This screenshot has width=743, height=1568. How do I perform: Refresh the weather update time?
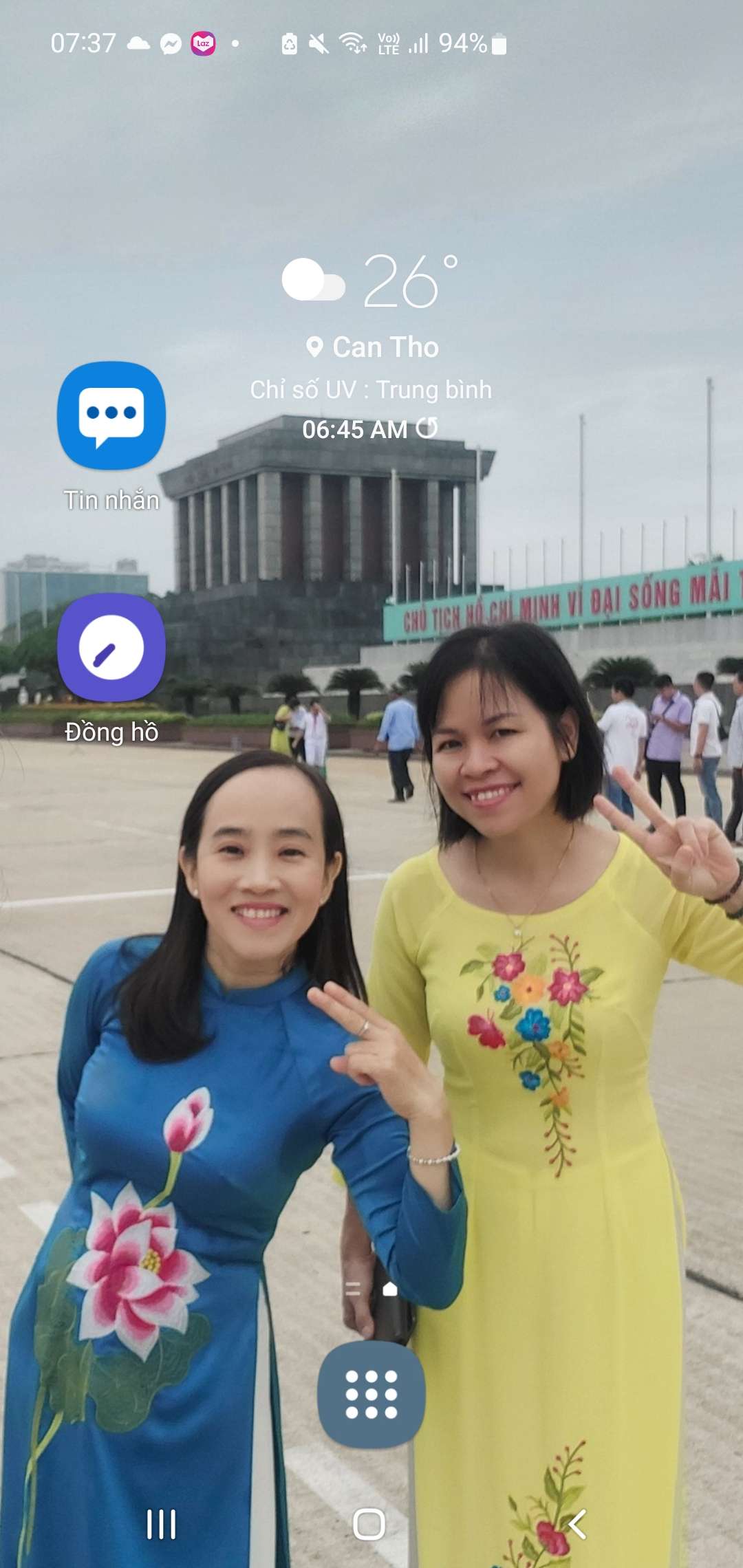coord(427,428)
